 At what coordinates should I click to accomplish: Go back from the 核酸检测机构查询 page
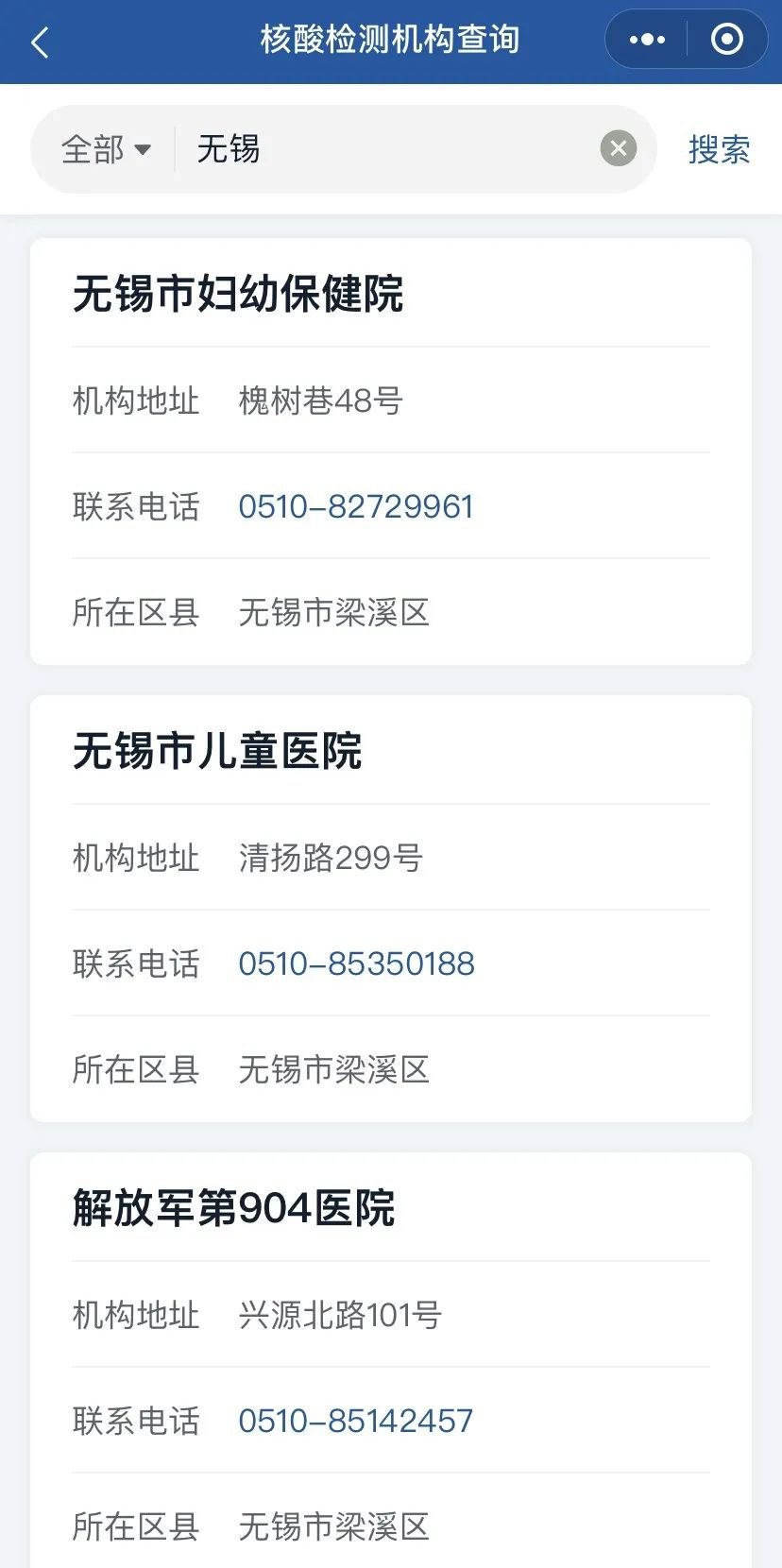[40, 42]
